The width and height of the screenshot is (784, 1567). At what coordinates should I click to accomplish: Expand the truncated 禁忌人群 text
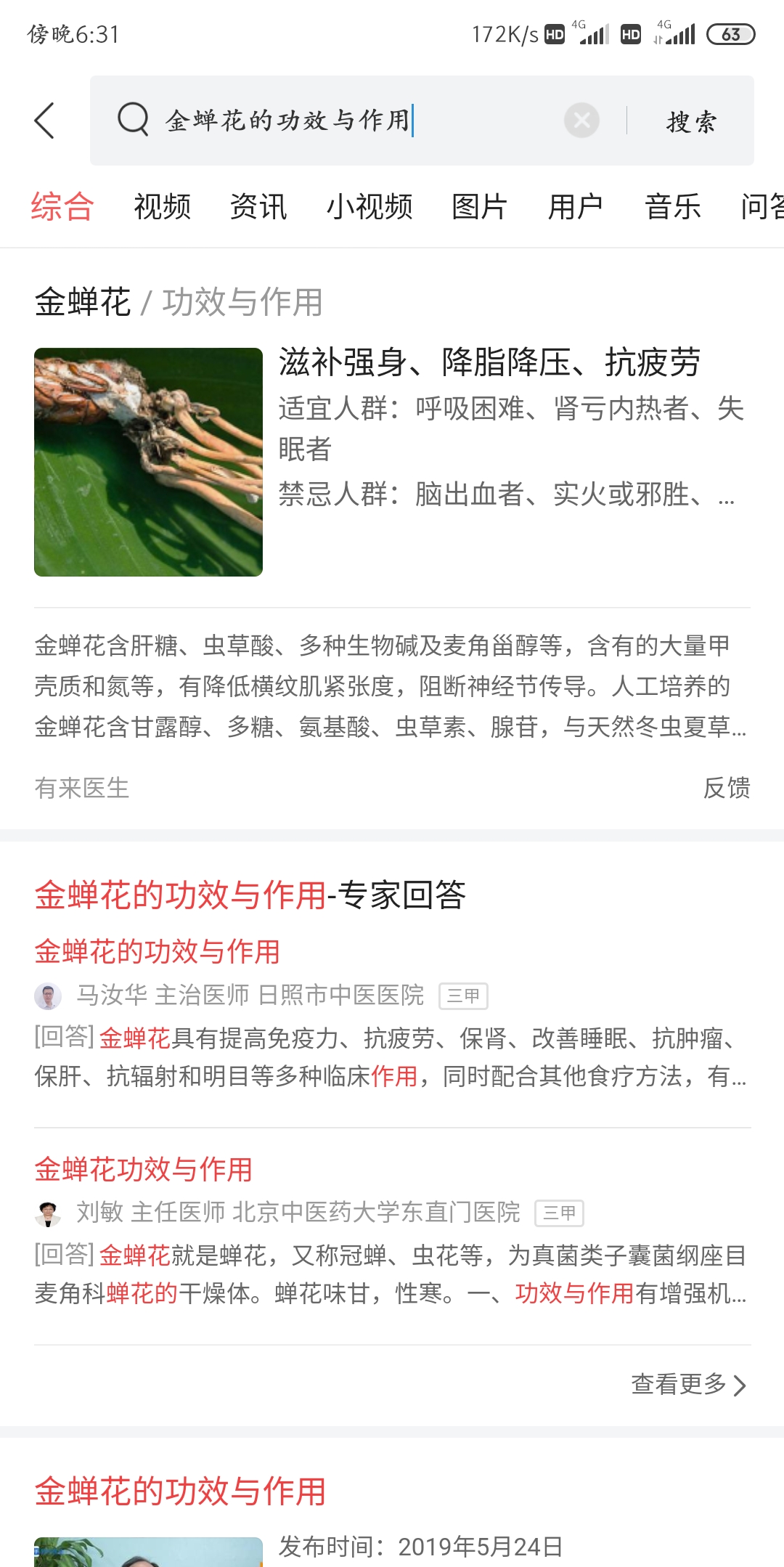pyautogui.click(x=725, y=497)
